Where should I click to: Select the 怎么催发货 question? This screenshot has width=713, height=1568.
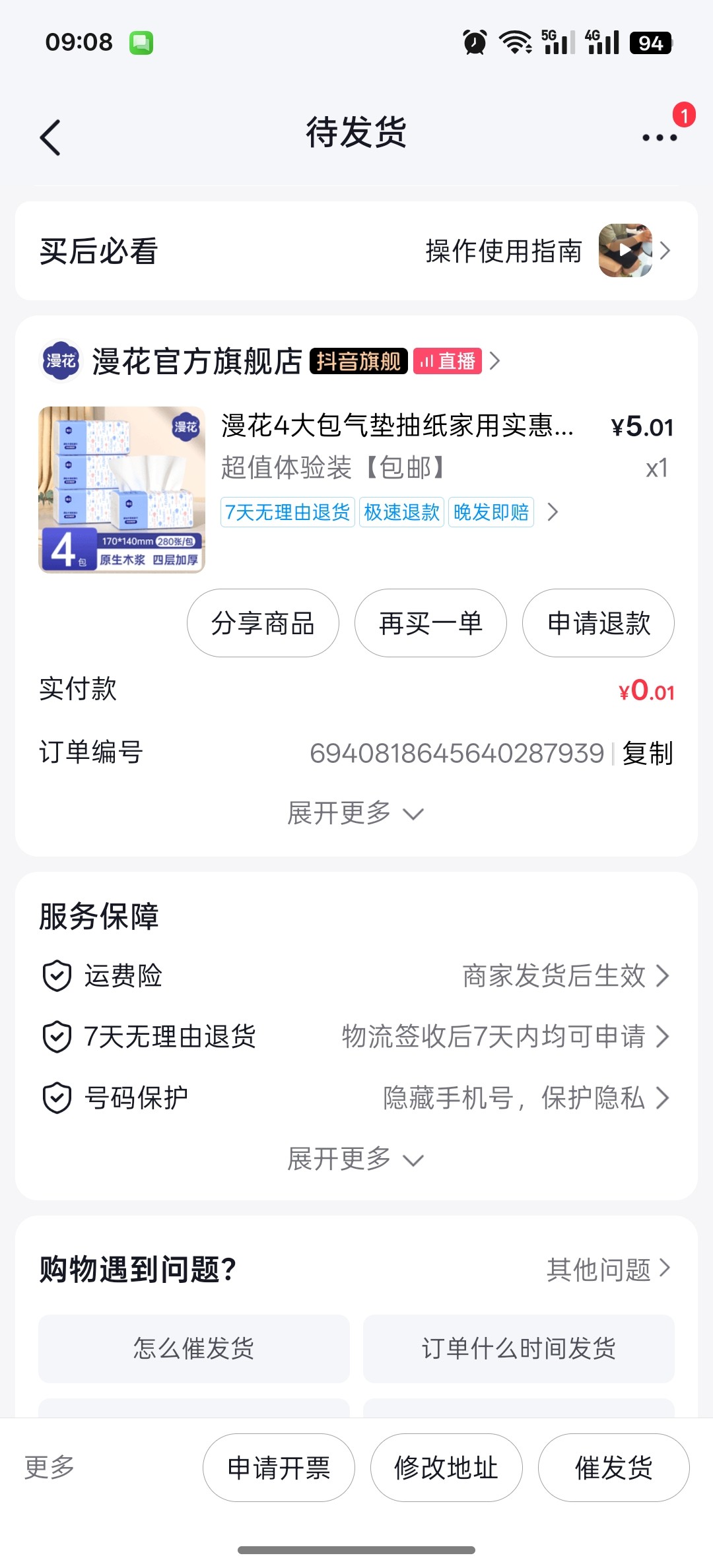(x=194, y=1348)
